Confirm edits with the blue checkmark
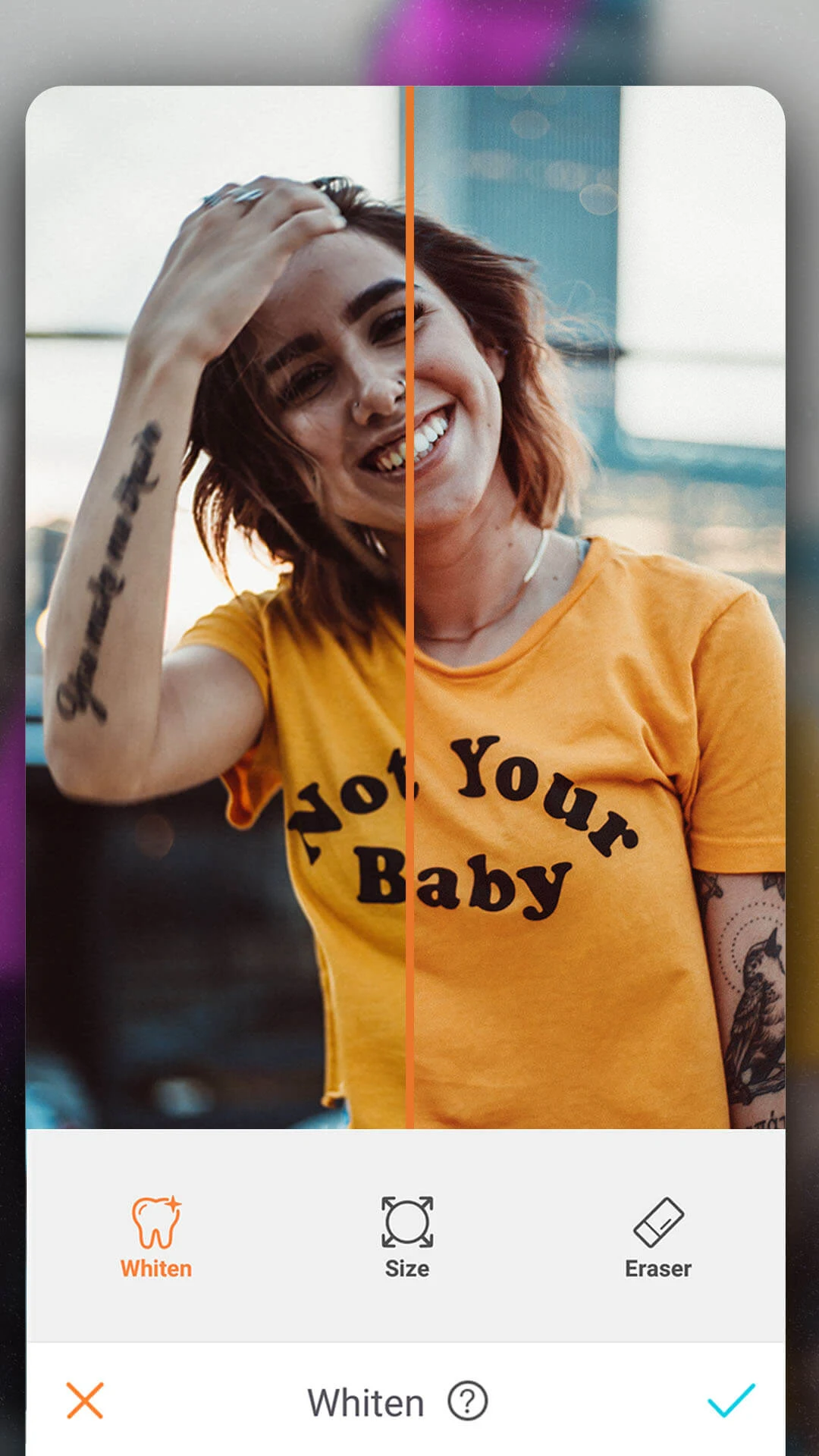This screenshot has height=1456, width=819. pos(731,1400)
